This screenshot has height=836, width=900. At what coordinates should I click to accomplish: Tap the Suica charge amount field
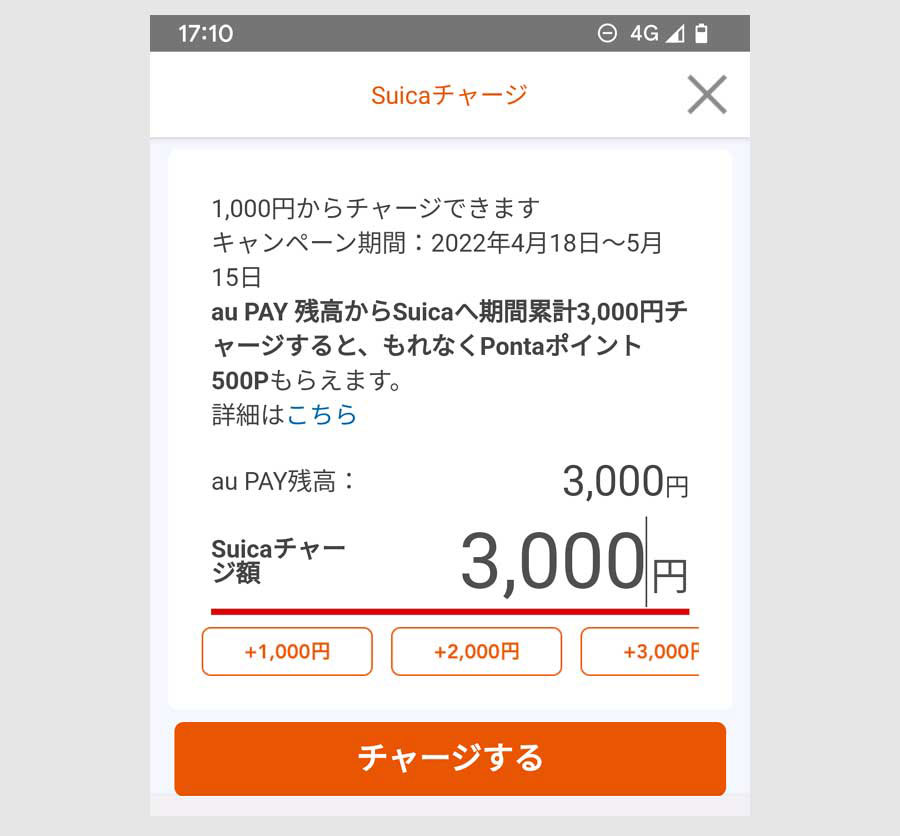tap(552, 563)
